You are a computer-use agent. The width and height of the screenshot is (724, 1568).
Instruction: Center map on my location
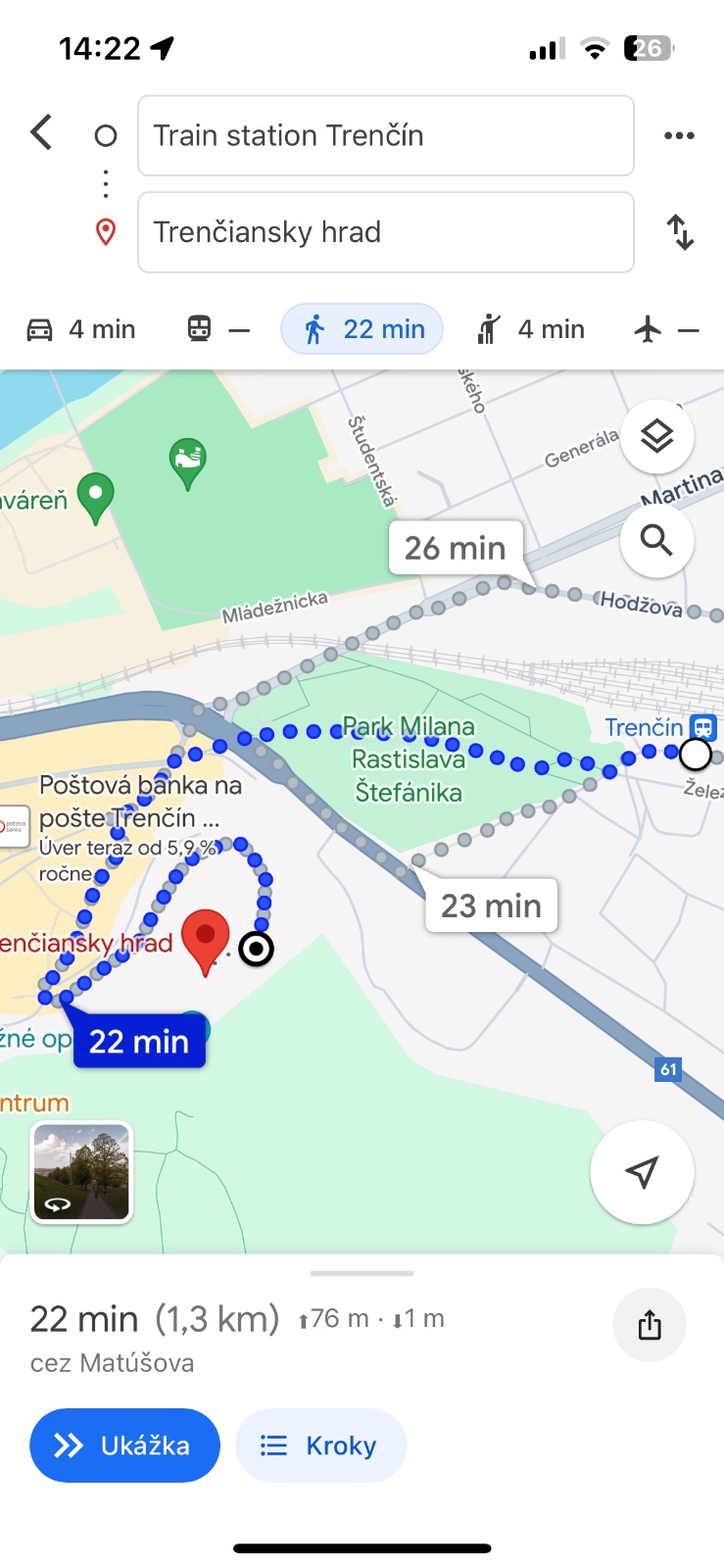pos(642,1172)
